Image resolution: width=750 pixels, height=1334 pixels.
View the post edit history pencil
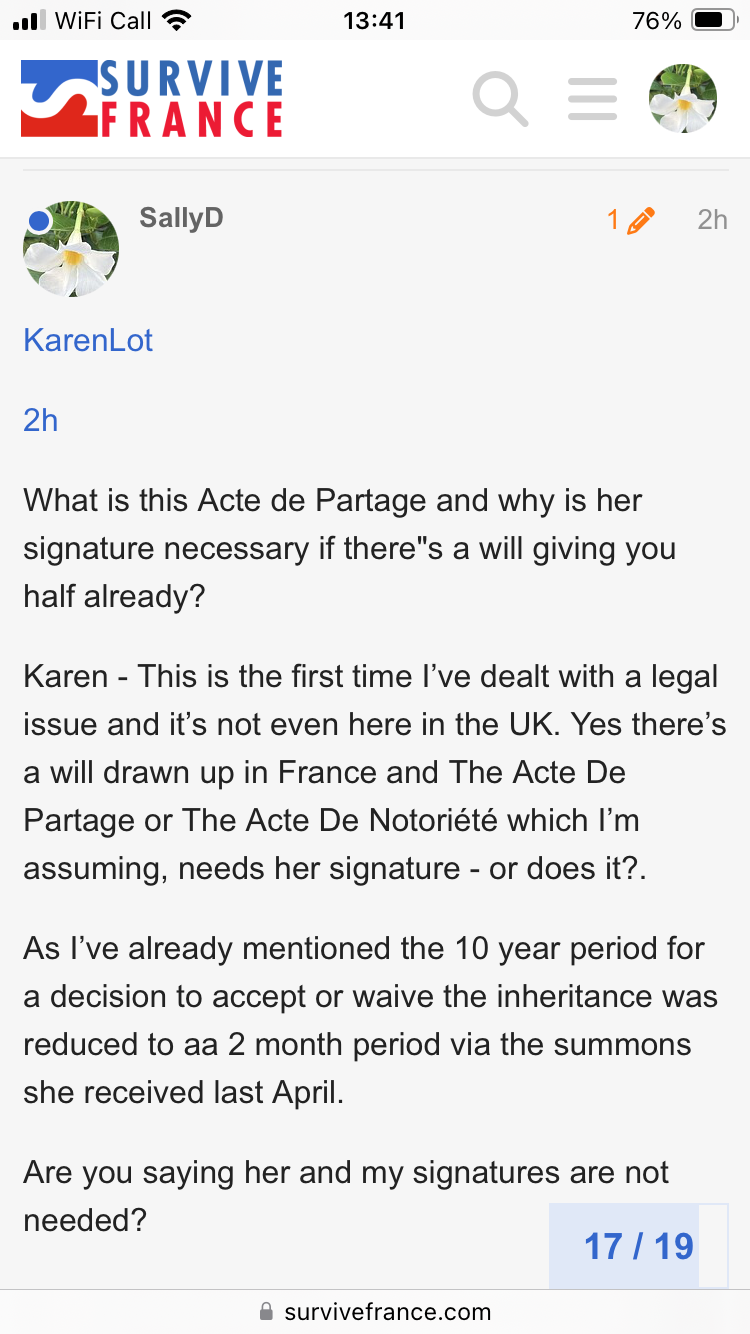631,220
